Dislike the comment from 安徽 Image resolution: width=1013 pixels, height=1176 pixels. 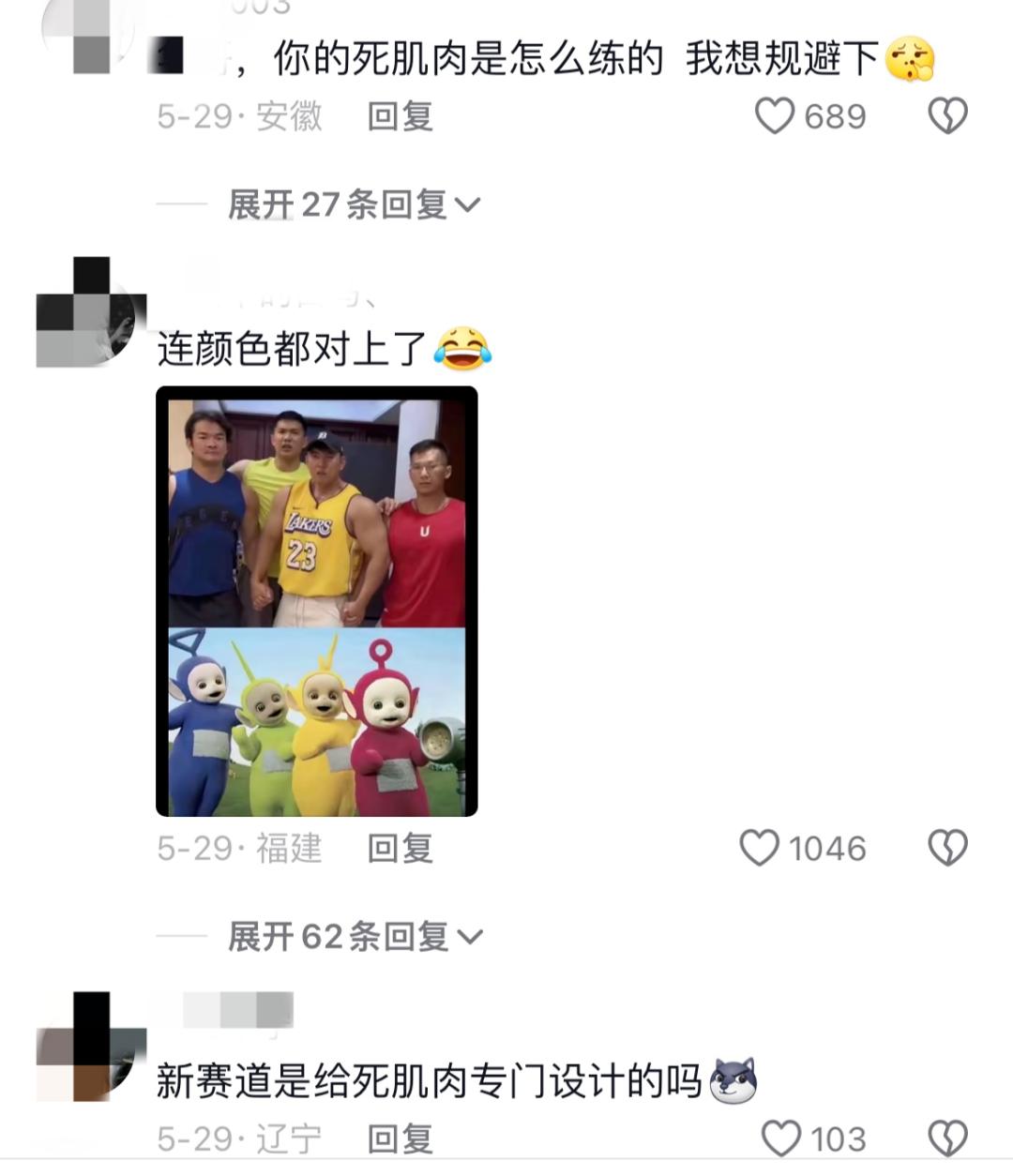click(947, 116)
